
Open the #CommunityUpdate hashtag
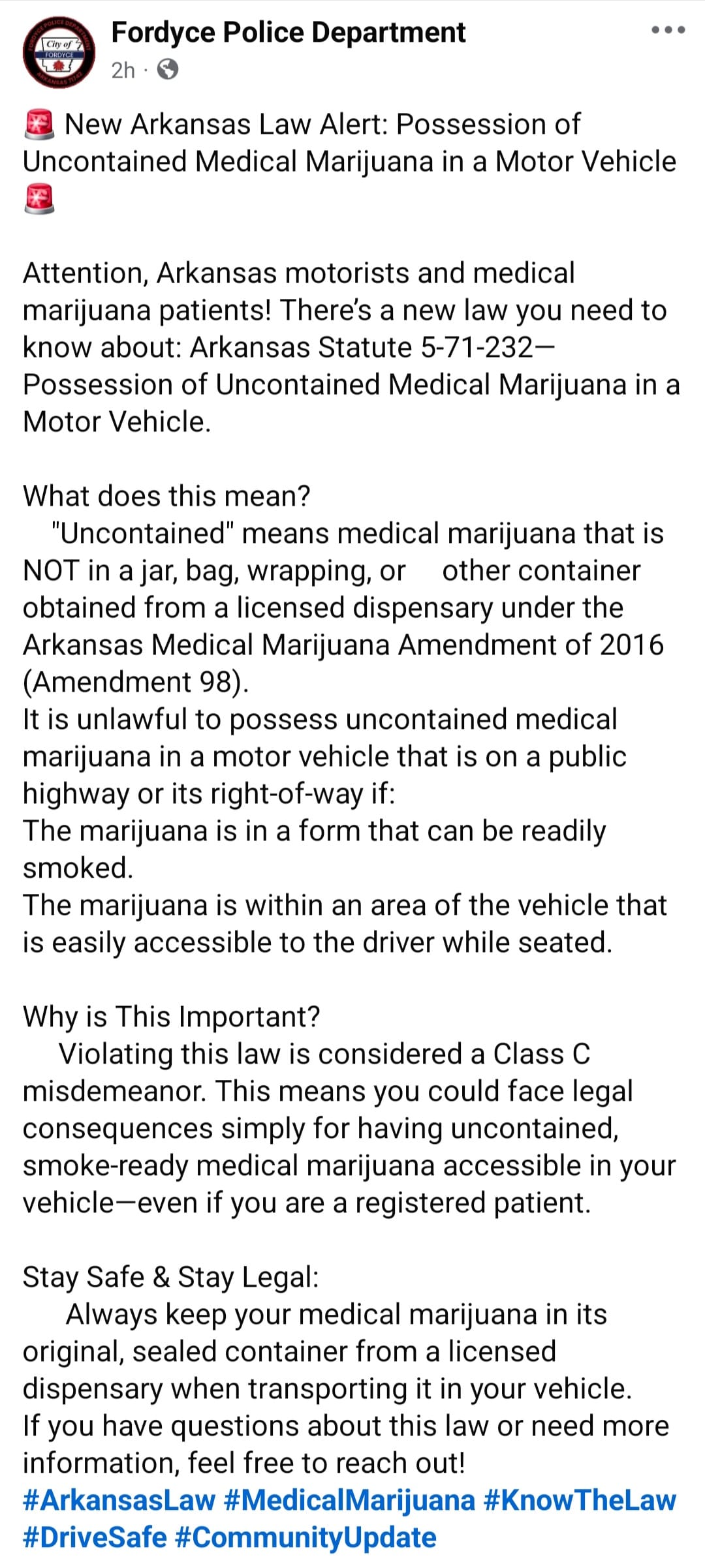(306, 1538)
